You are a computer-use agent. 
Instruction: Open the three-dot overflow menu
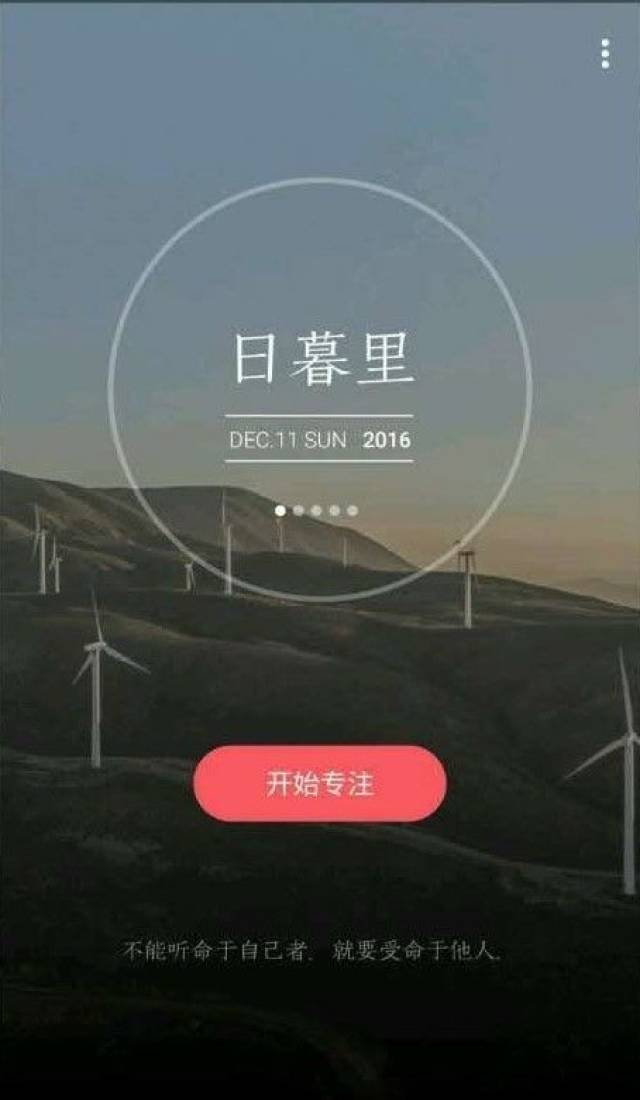point(605,54)
